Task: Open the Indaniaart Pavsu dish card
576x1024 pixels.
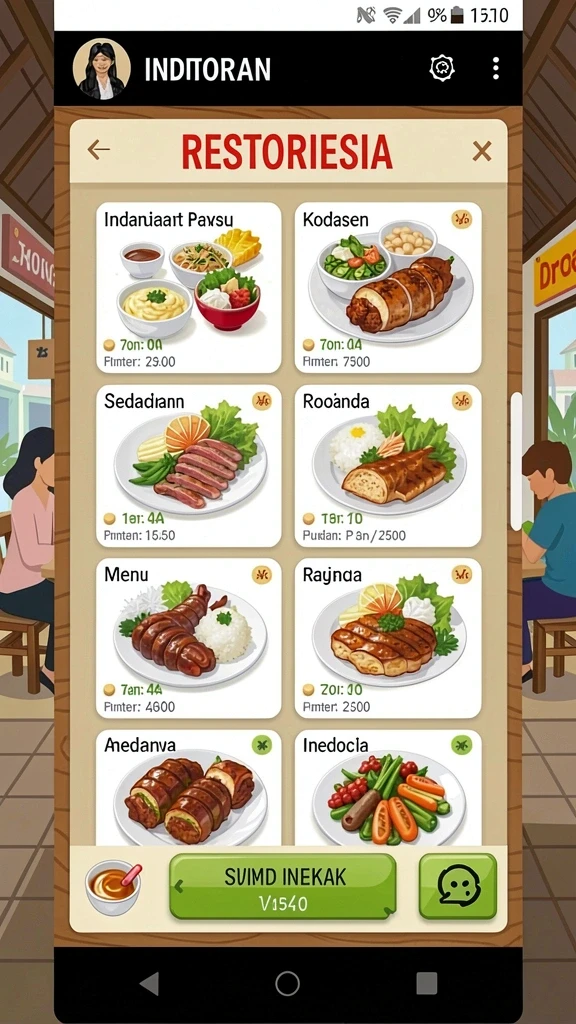Action: click(189, 287)
